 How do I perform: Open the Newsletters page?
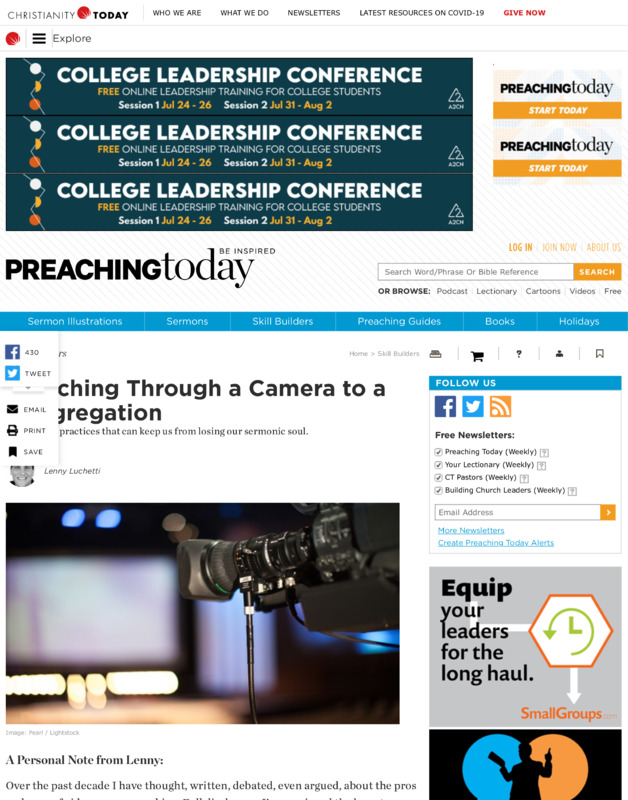(313, 13)
